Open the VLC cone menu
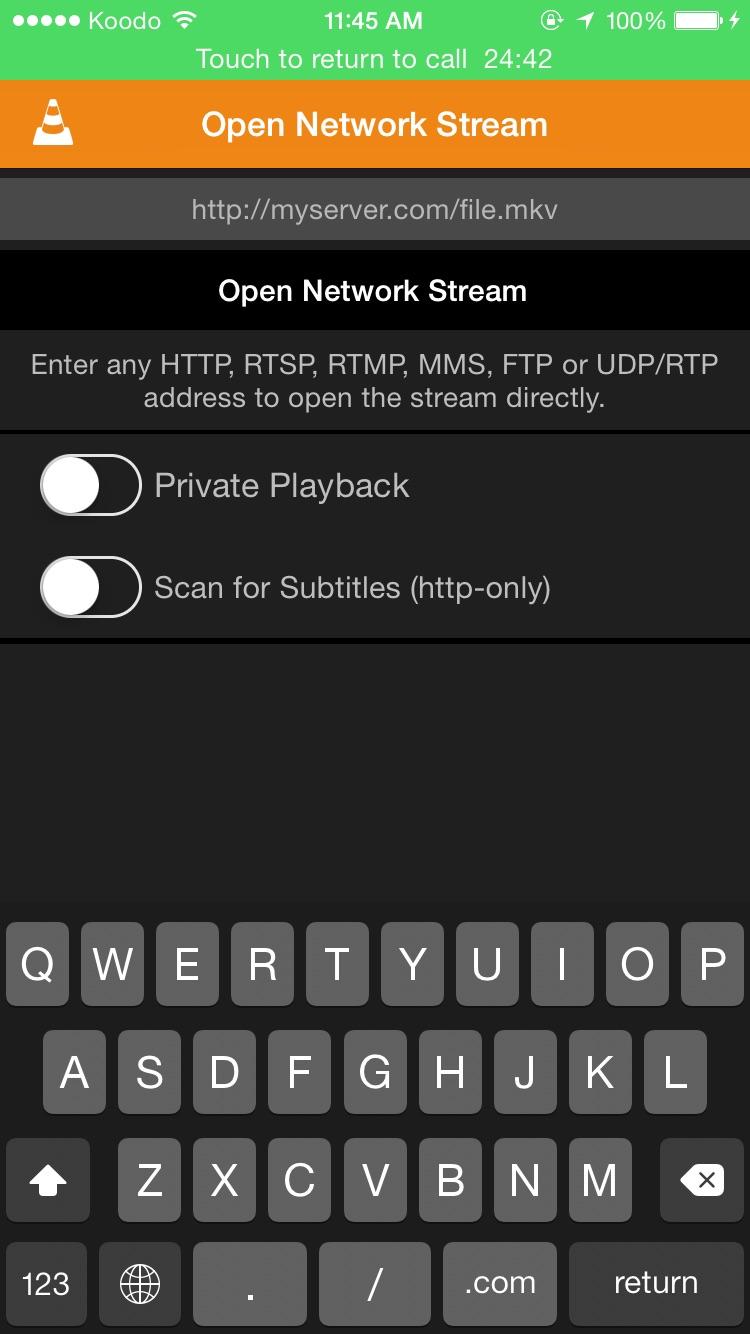 [x=53, y=124]
